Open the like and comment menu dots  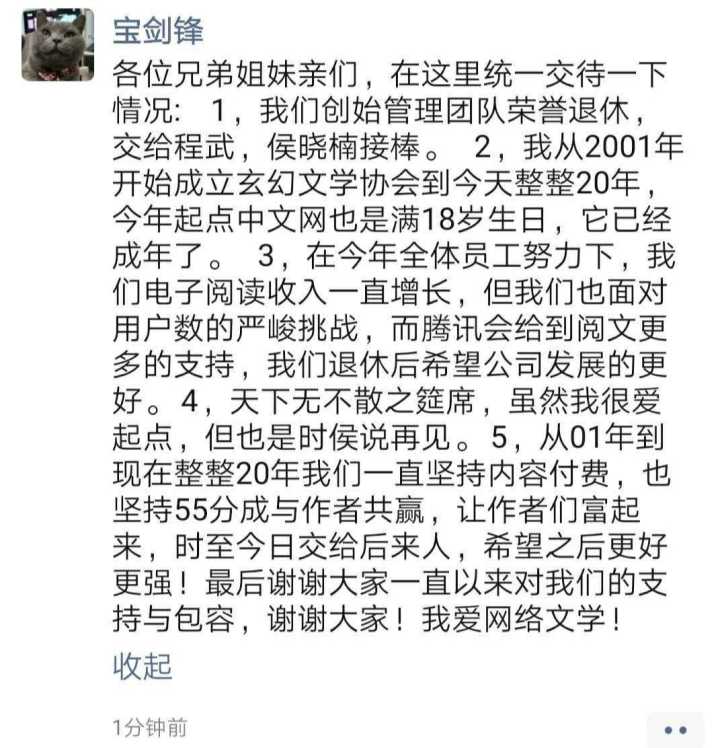[676, 731]
